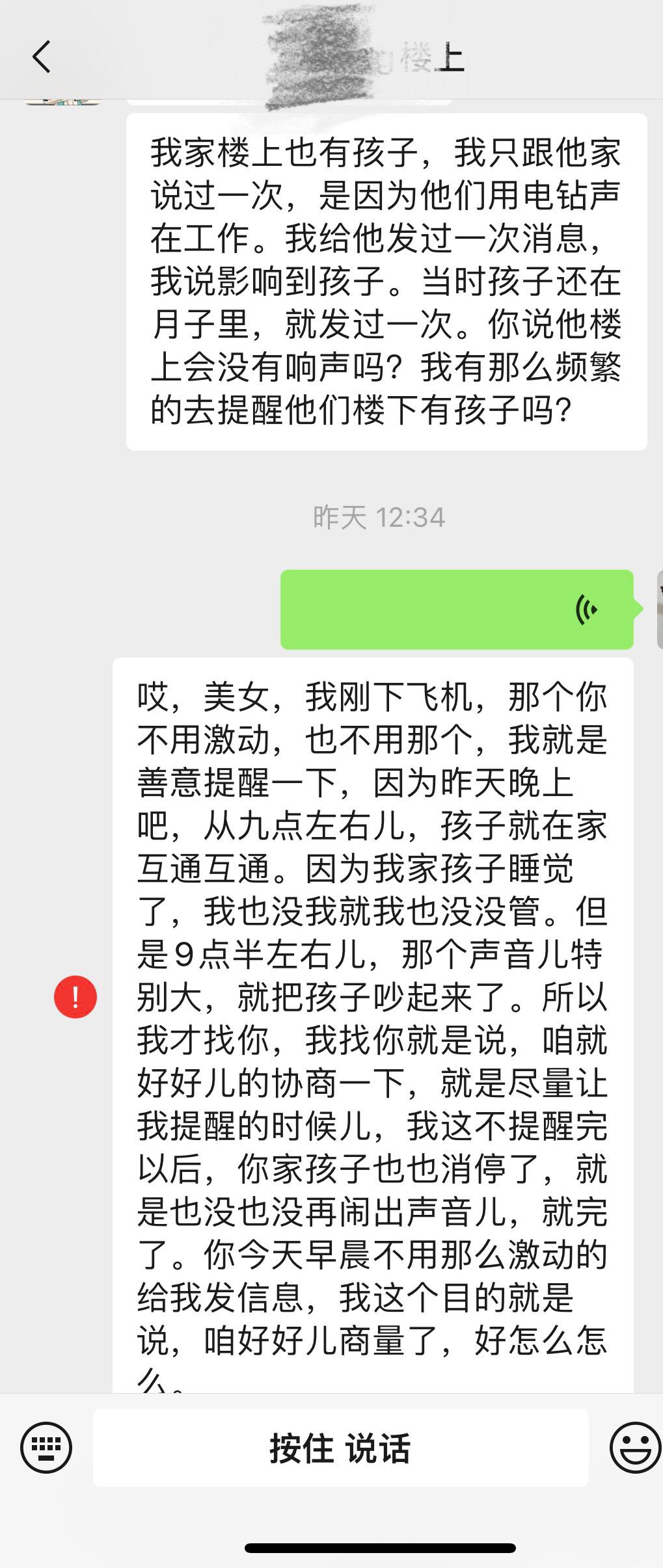Image resolution: width=663 pixels, height=1568 pixels.
Task: Tap the red failed-send alert icon
Action: tap(75, 996)
